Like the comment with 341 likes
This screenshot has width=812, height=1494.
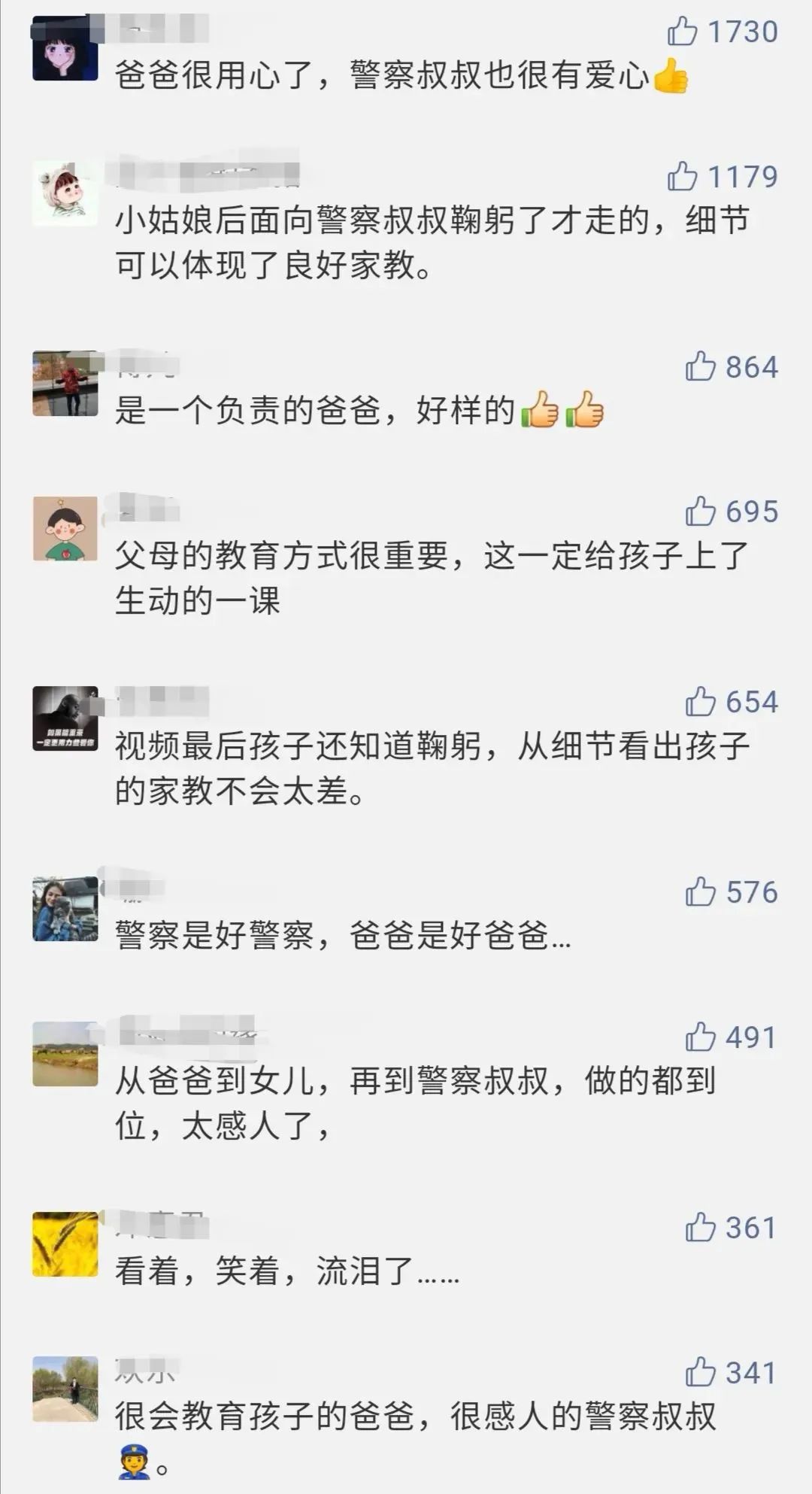tap(700, 1372)
